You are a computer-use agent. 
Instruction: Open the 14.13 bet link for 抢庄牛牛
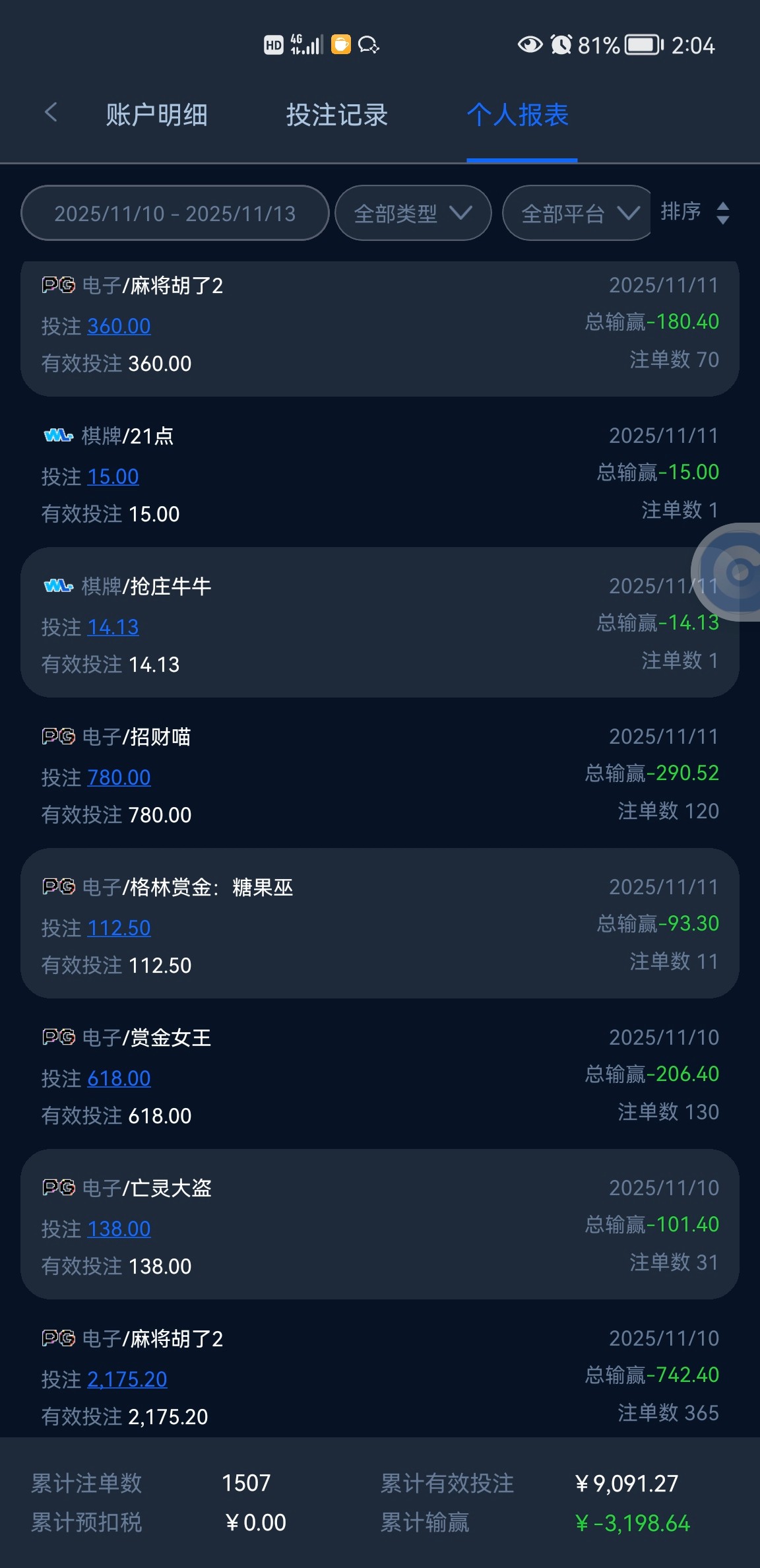pos(113,627)
